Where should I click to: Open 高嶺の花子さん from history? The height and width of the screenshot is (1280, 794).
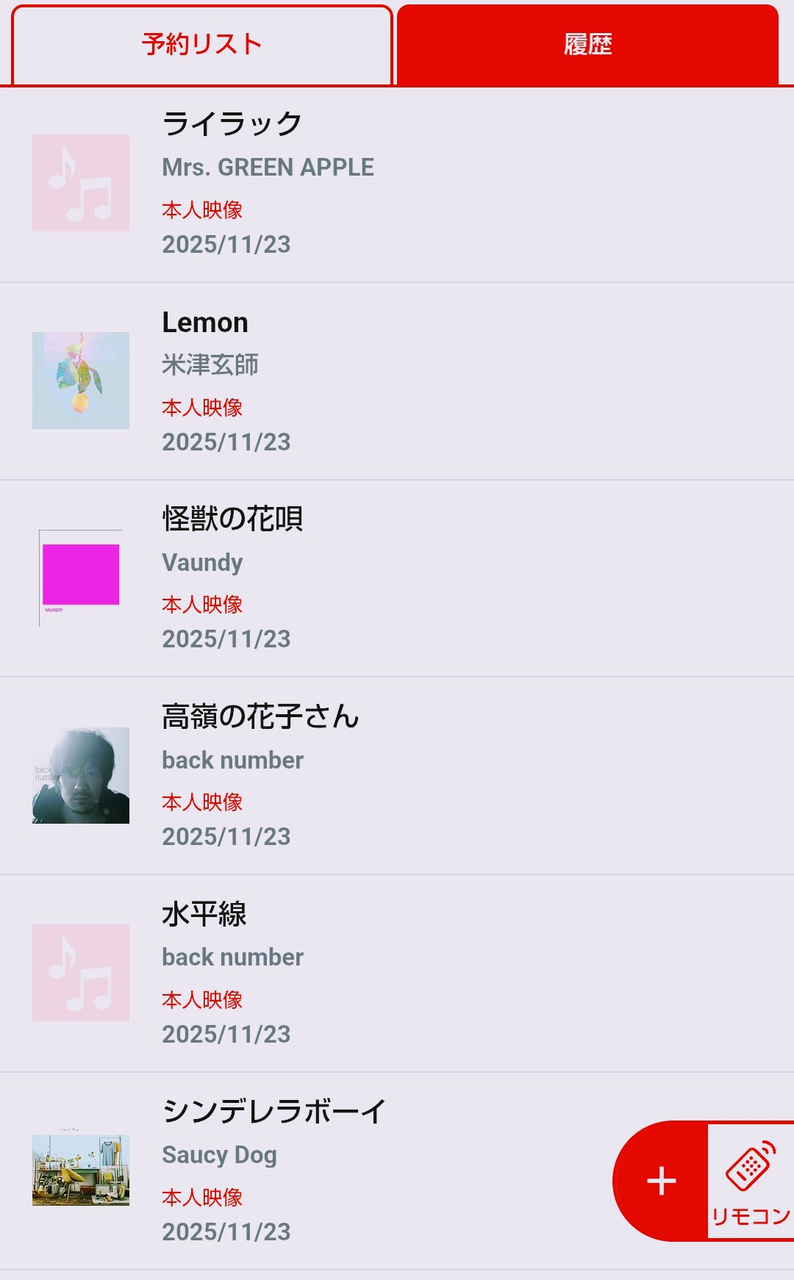pyautogui.click(x=260, y=716)
